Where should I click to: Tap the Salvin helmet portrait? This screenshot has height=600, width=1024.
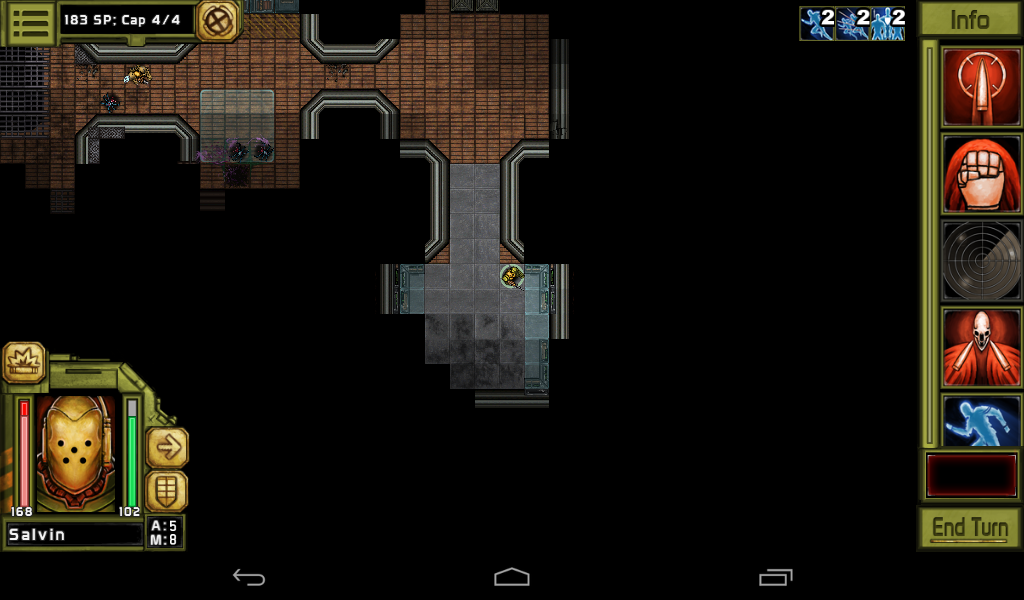point(76,450)
